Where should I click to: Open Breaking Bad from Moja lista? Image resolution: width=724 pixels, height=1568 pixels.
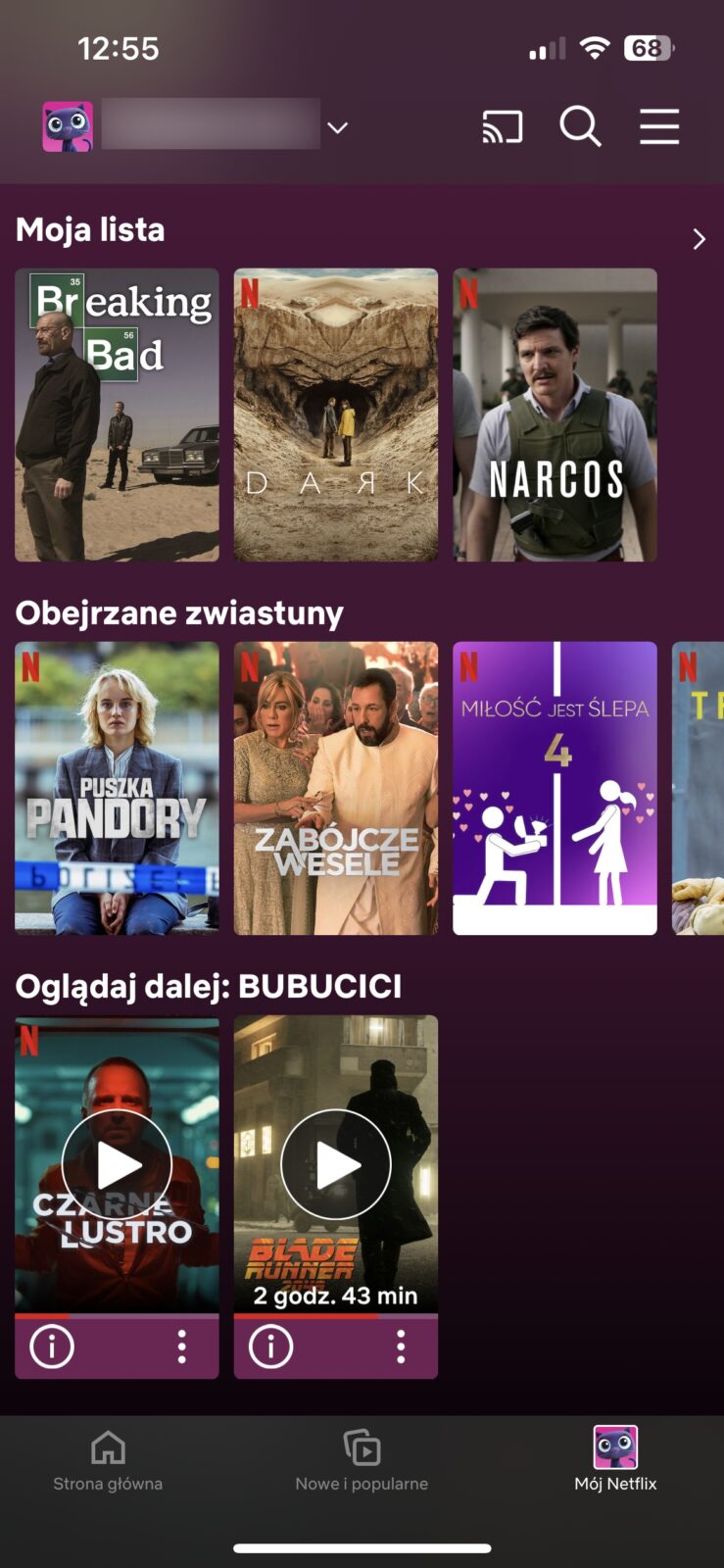point(118,415)
